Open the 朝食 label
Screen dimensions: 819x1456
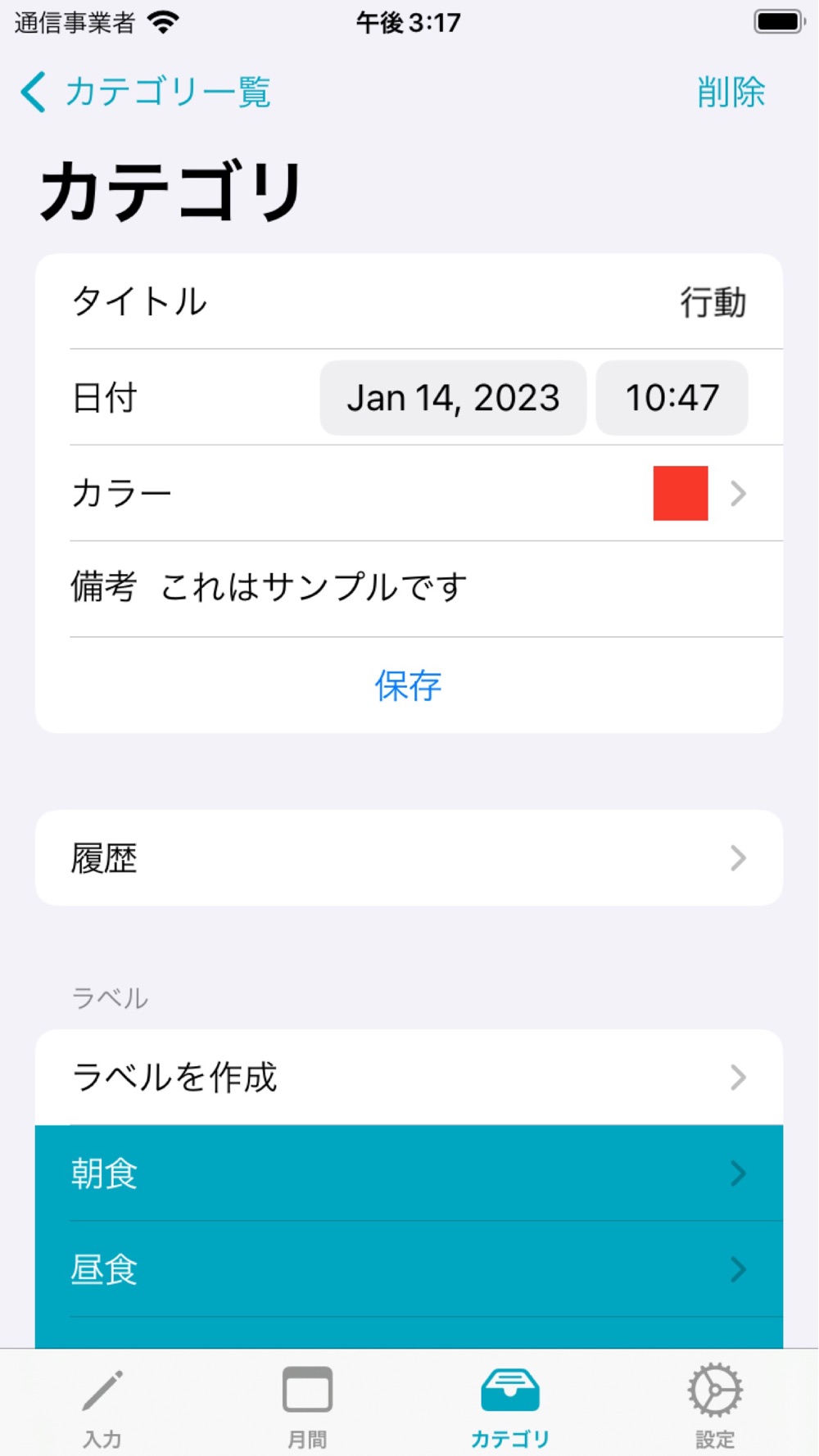pos(409,1173)
